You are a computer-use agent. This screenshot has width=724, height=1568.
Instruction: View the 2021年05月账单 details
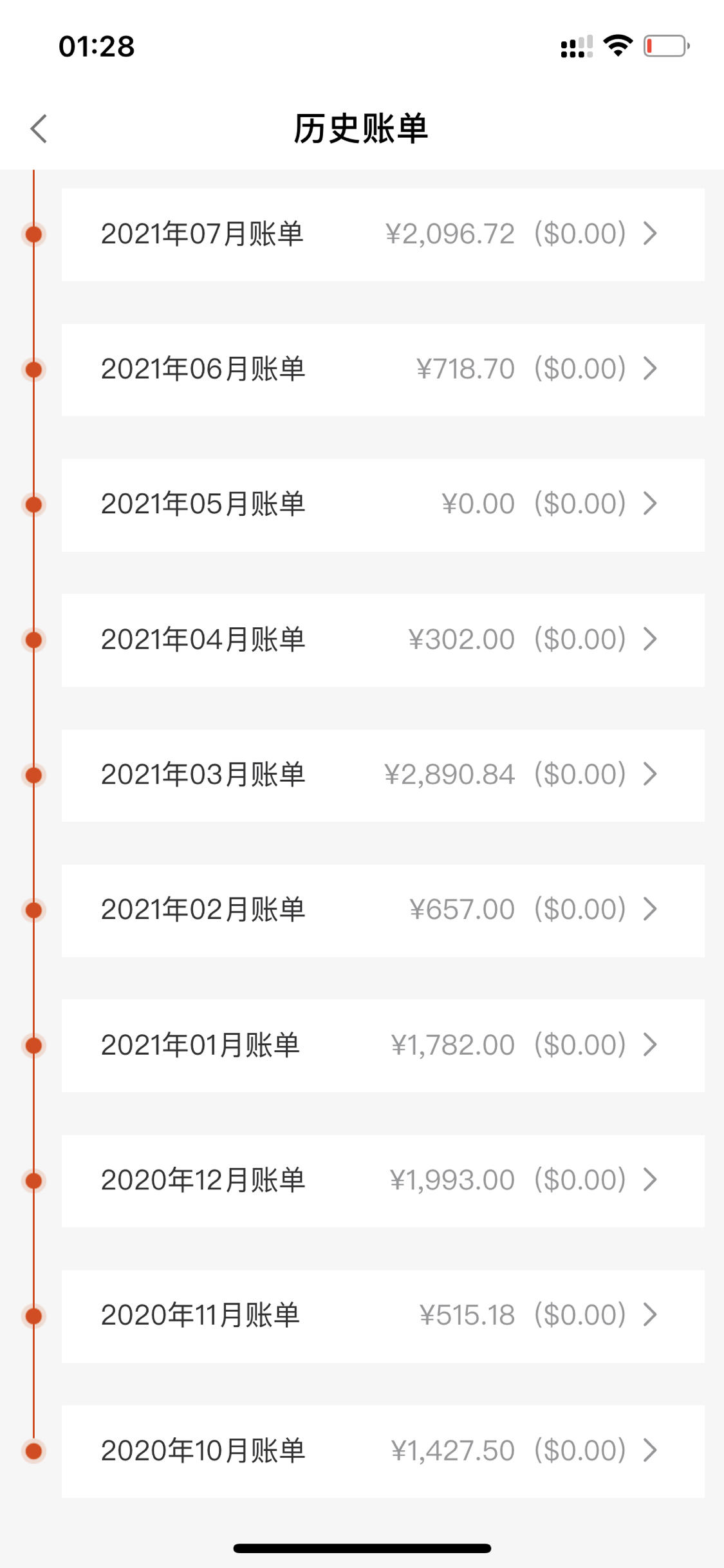coord(383,505)
